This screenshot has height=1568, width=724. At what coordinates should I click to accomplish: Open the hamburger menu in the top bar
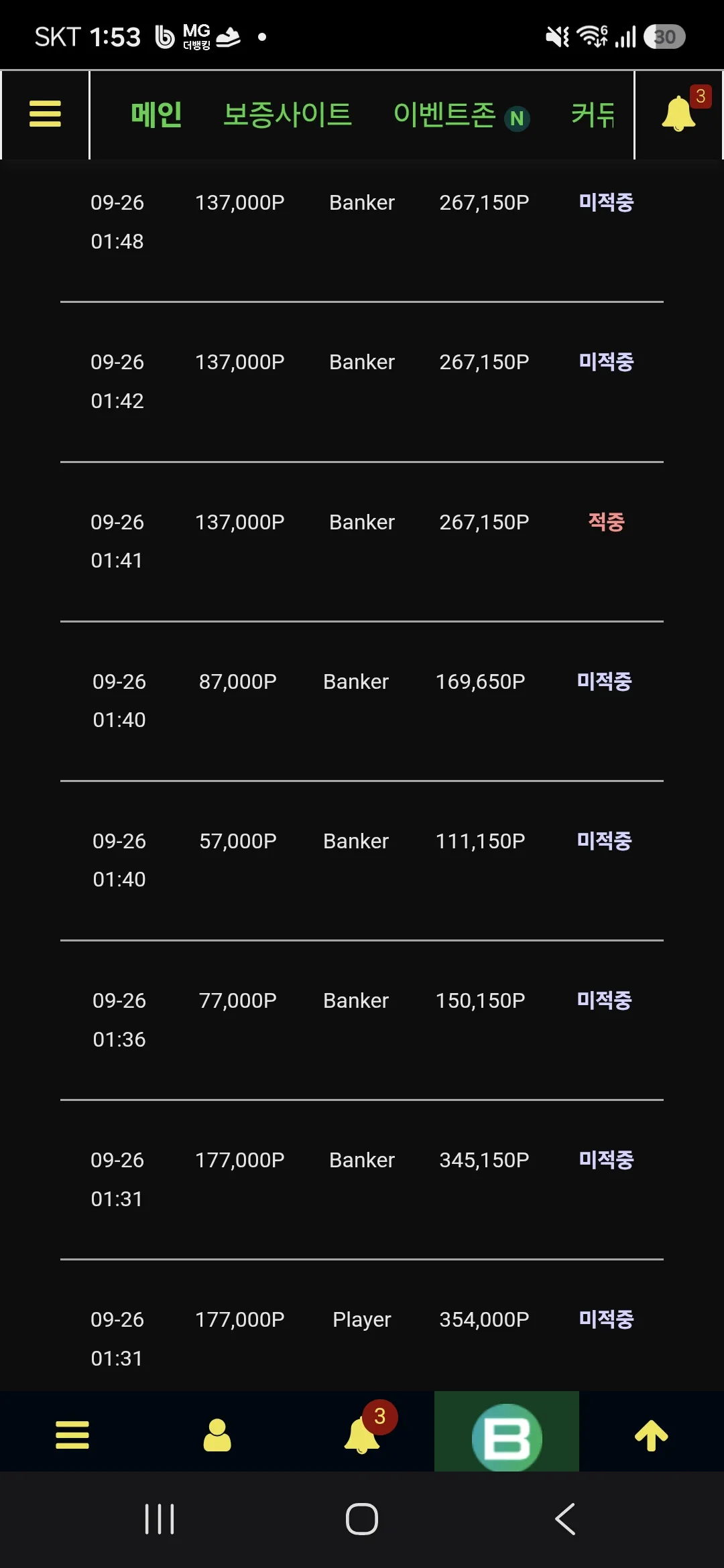(45, 114)
